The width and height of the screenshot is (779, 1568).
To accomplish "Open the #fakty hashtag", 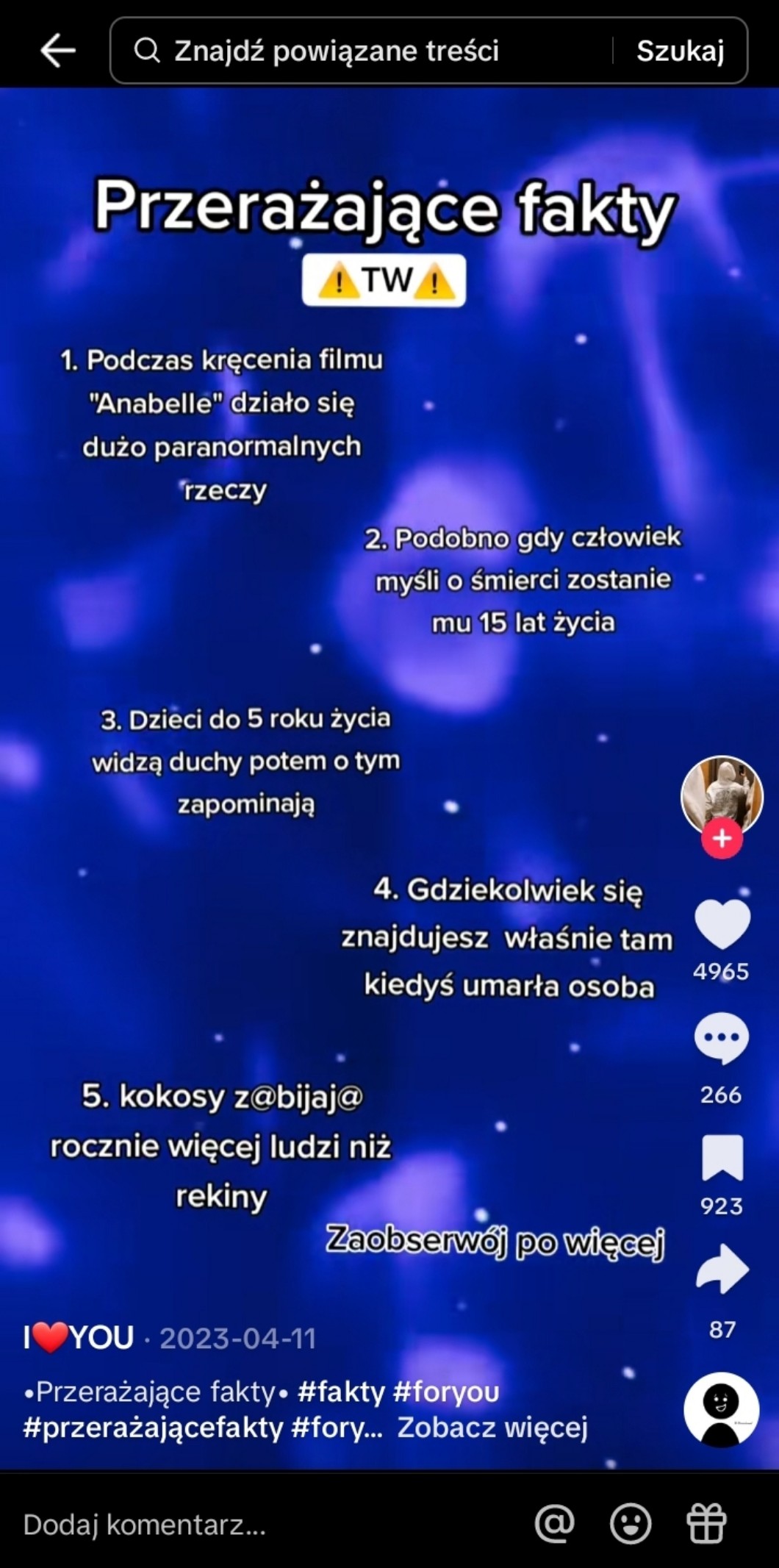I will click(341, 1392).
